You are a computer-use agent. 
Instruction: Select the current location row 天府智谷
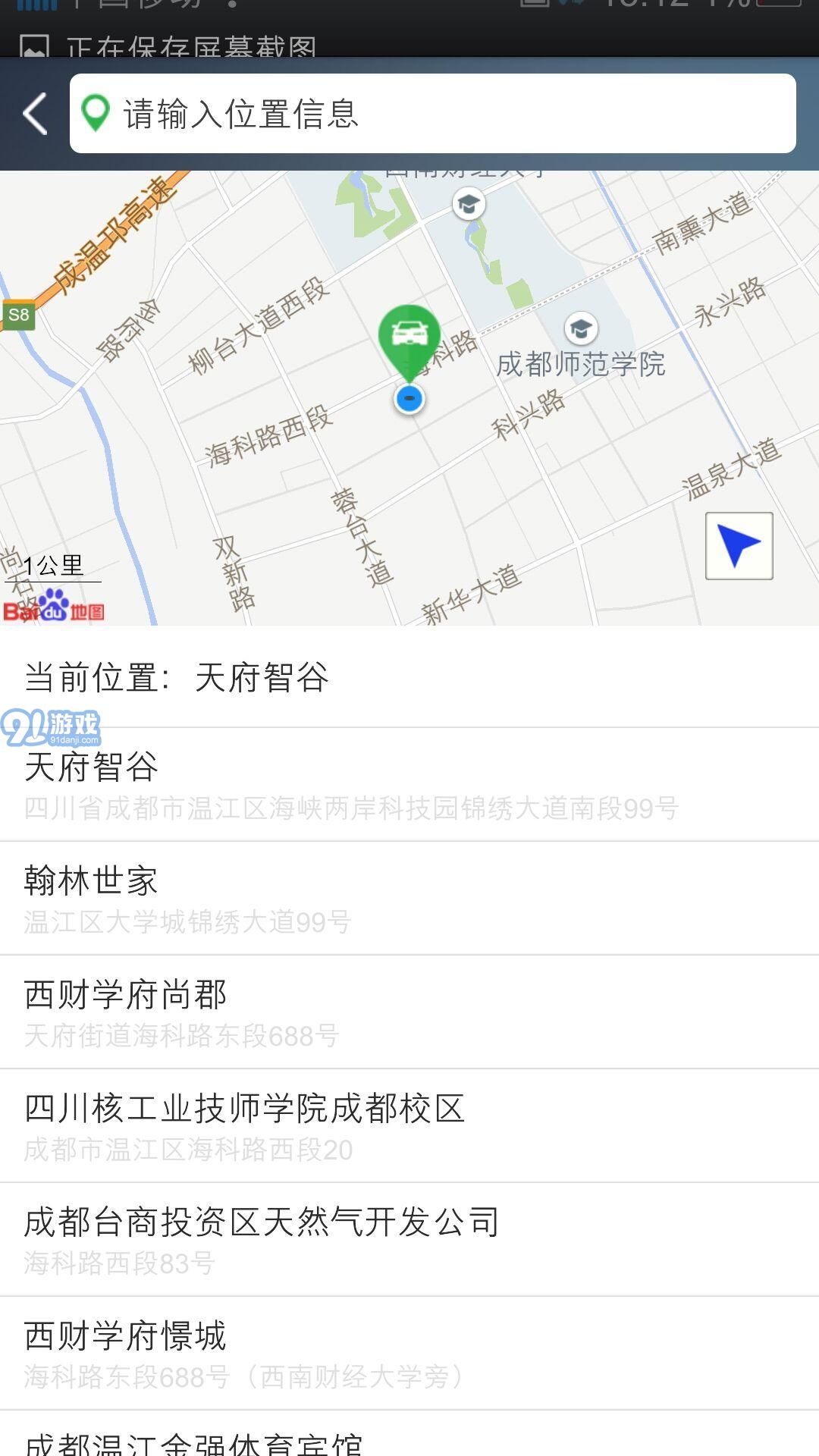click(x=409, y=677)
